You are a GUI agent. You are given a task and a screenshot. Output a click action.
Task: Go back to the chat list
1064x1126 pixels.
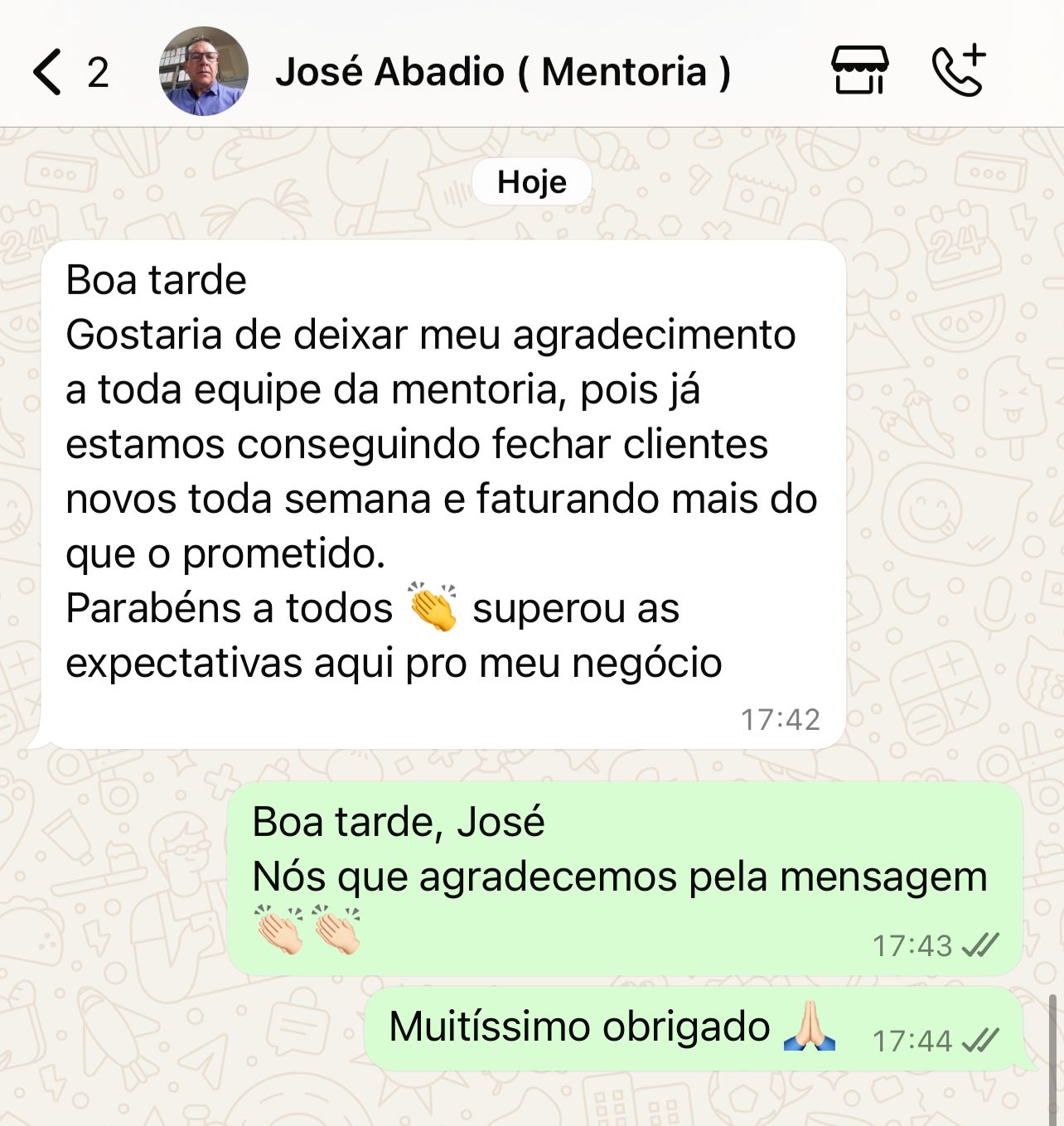pyautogui.click(x=48, y=72)
